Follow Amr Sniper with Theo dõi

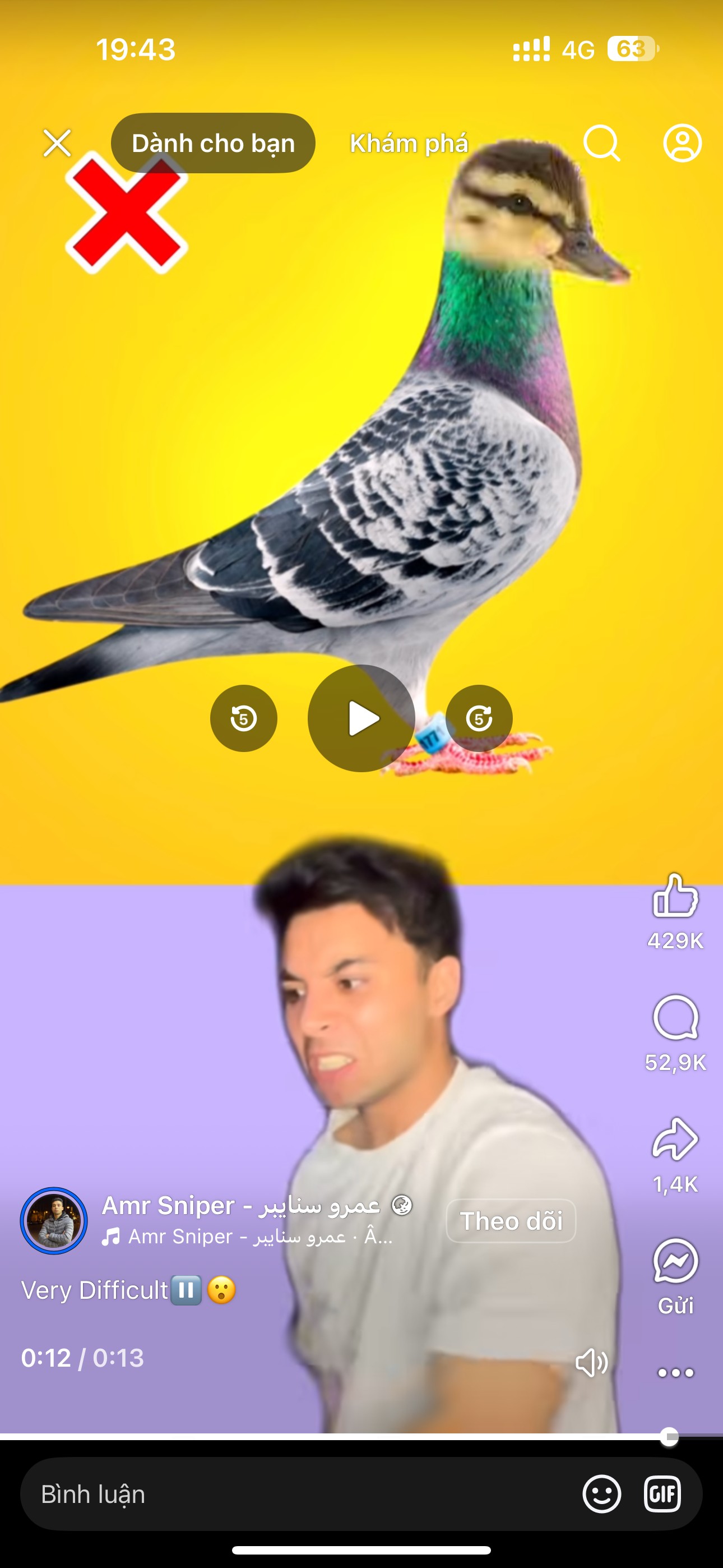tap(511, 1221)
